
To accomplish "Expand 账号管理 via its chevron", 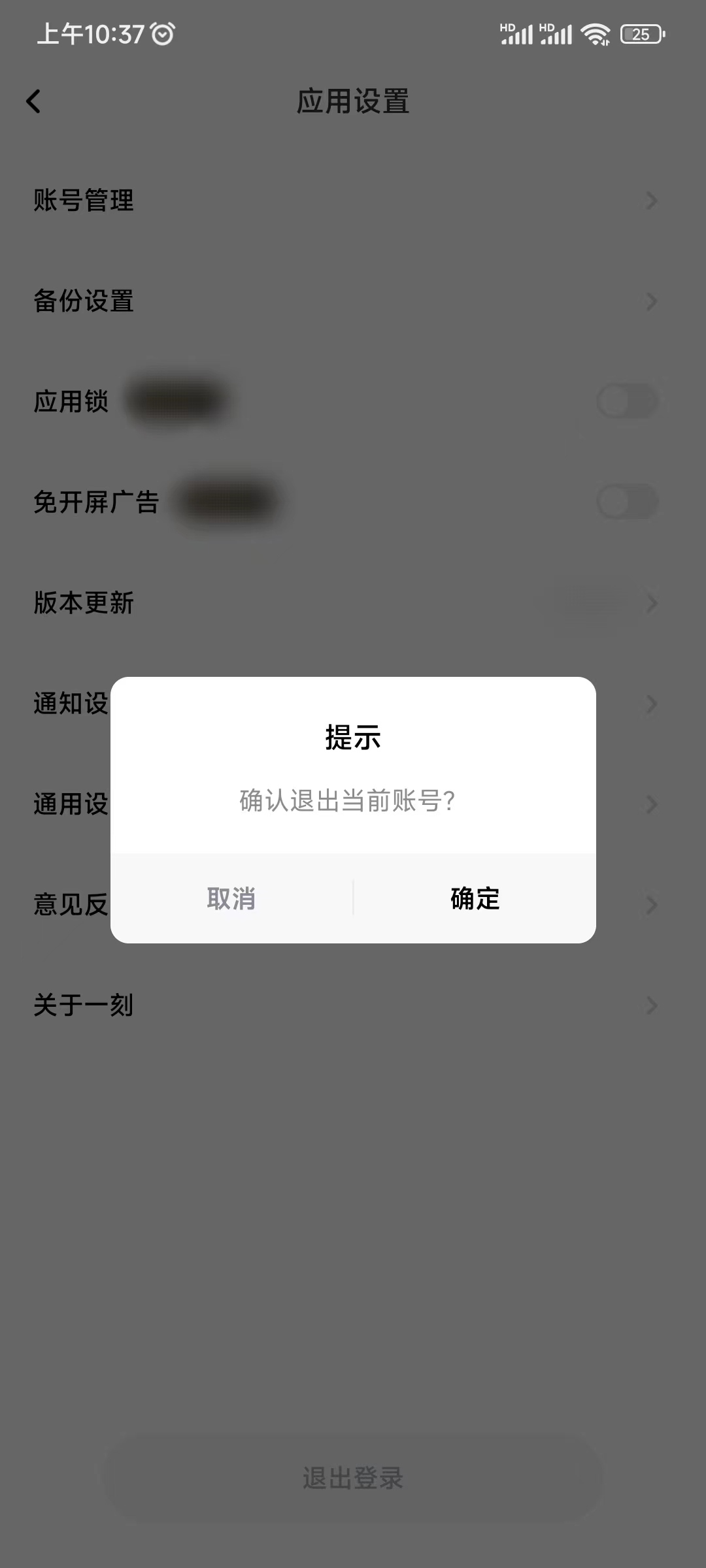I will pos(650,201).
